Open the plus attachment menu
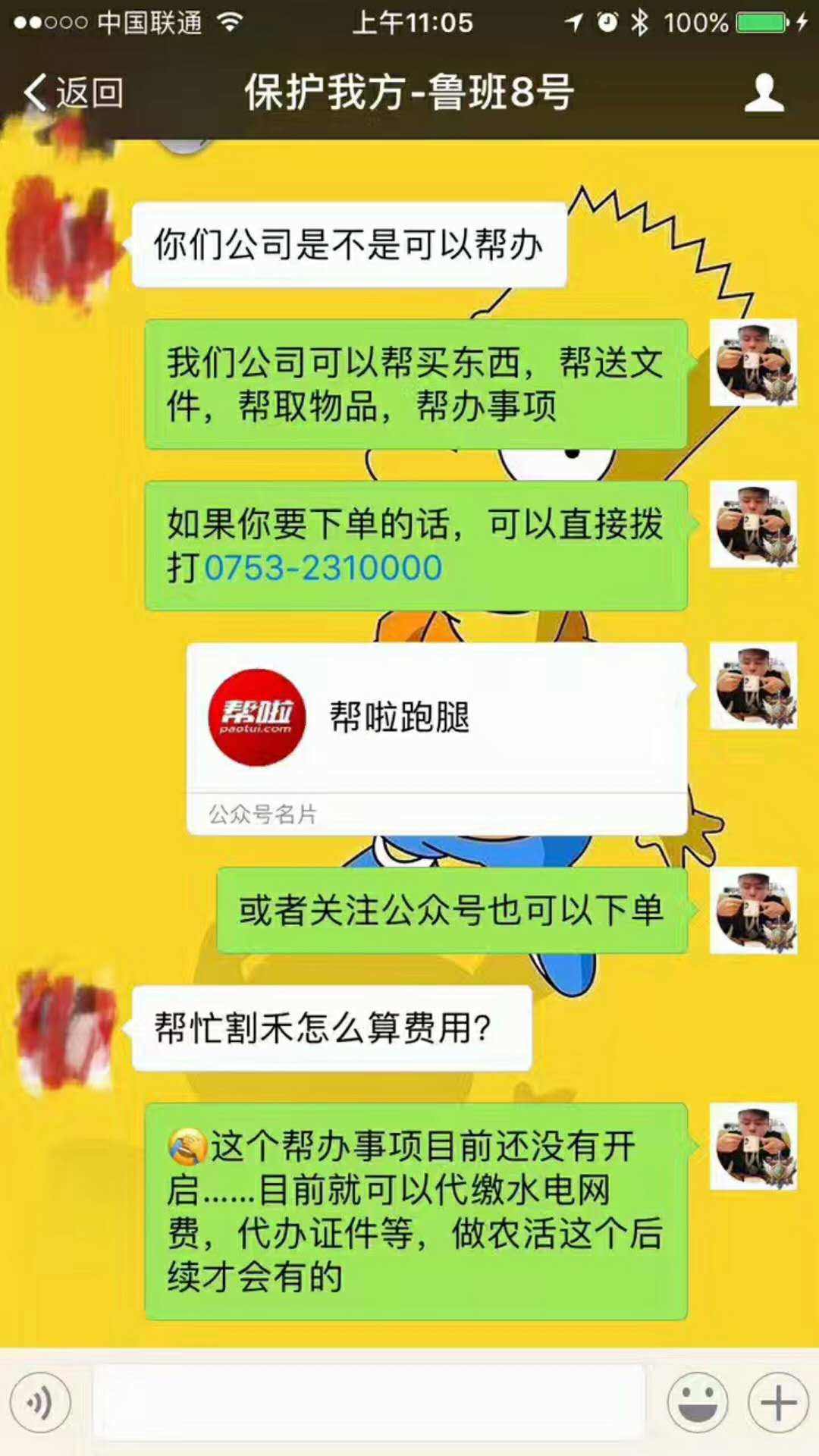This screenshot has width=819, height=1456. coord(778,1402)
